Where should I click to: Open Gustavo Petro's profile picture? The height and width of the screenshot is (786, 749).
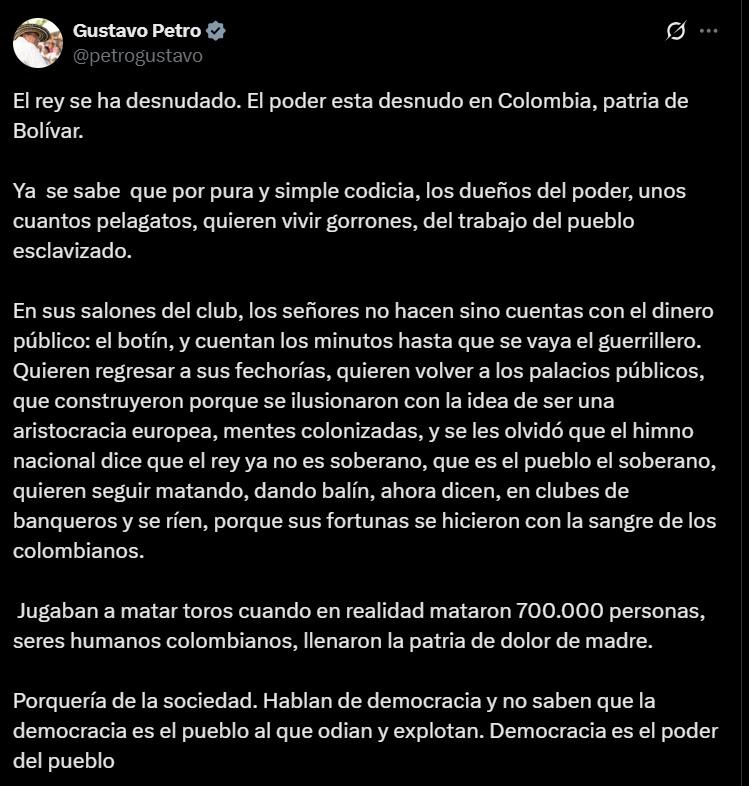pos(38,43)
